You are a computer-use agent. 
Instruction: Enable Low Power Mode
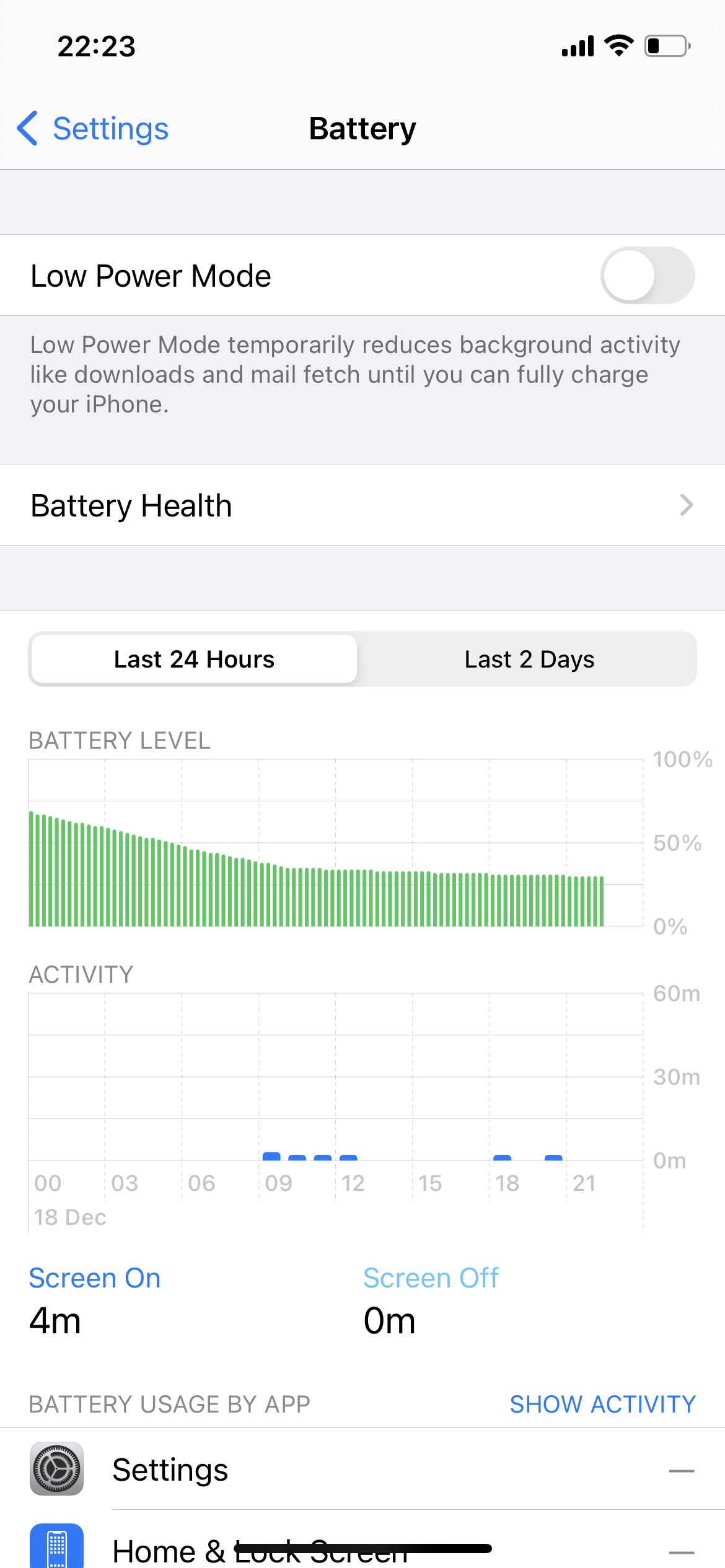646,276
